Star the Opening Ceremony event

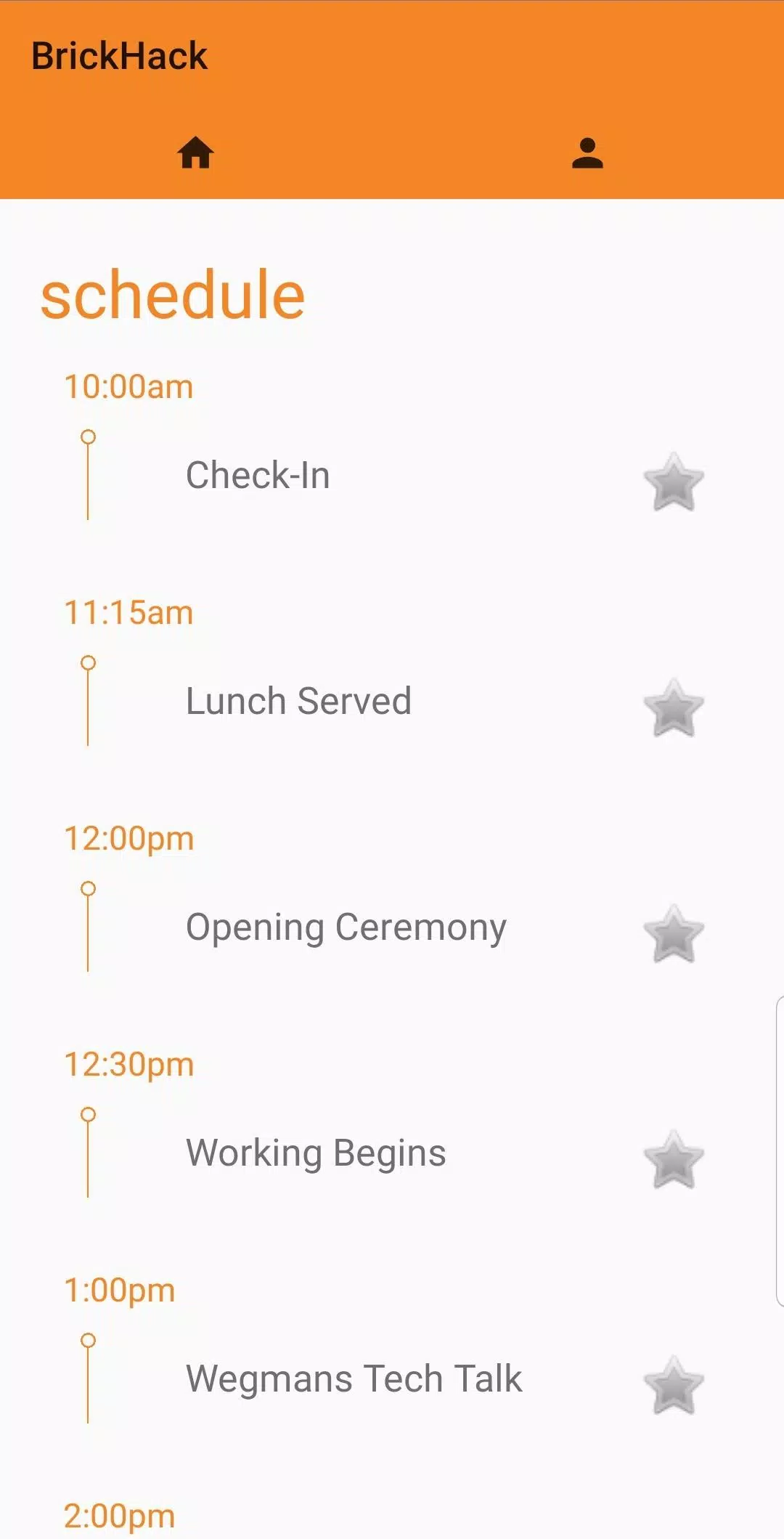point(674,933)
